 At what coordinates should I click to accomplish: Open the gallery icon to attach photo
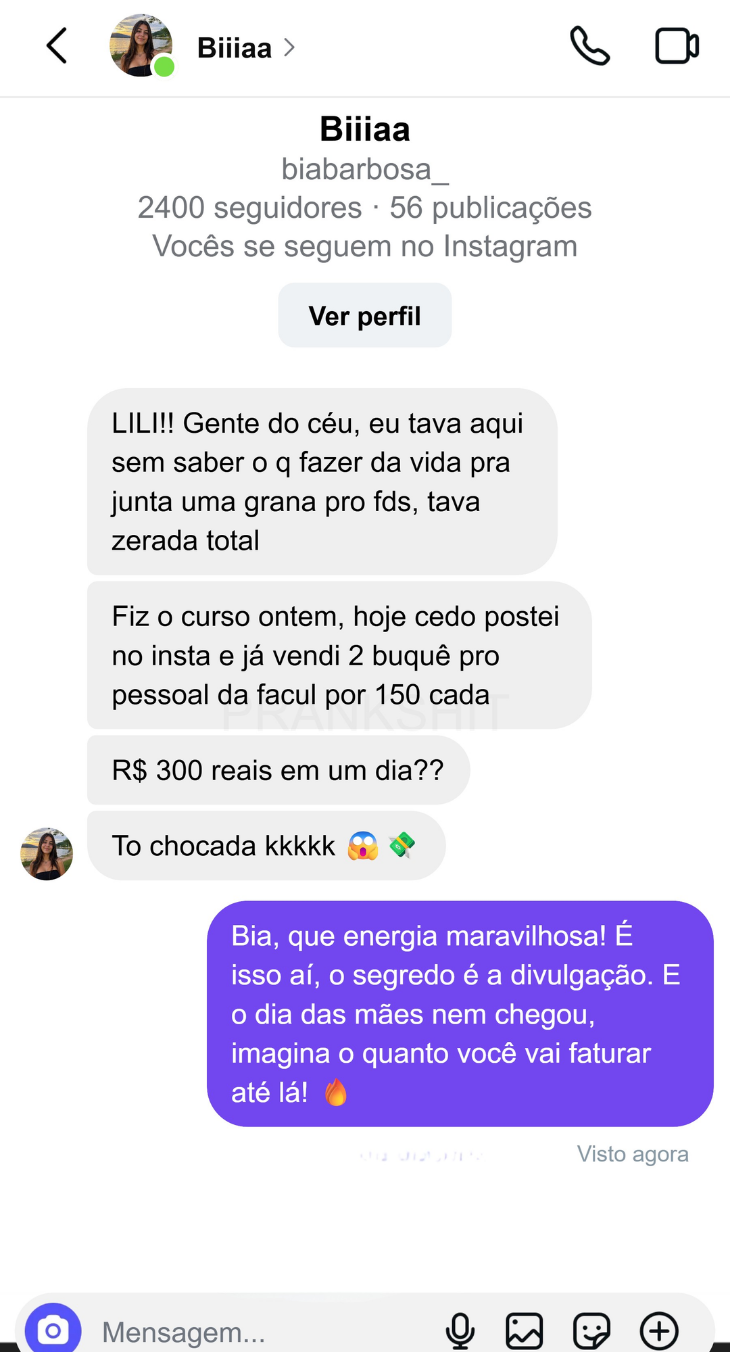tap(524, 1328)
